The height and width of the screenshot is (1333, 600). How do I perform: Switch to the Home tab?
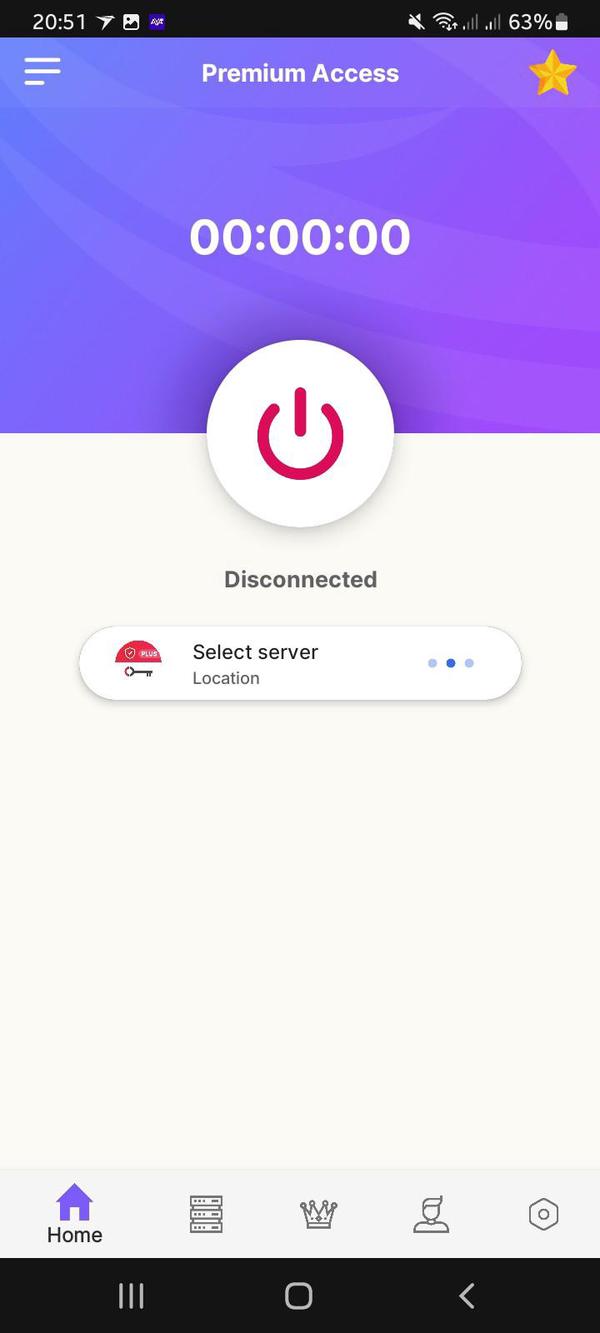click(75, 1214)
